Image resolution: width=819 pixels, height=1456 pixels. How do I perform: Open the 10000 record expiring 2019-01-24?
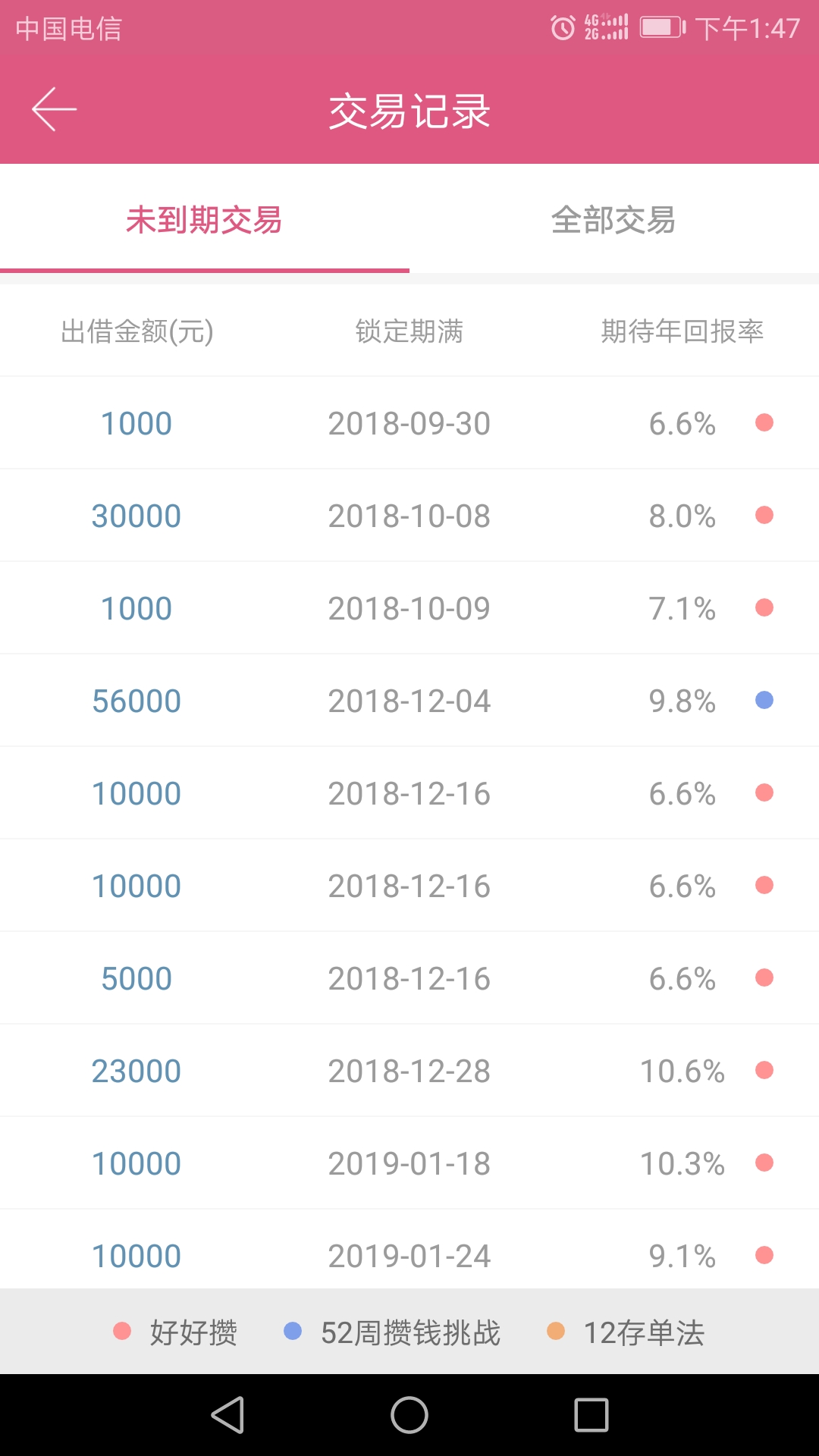[x=409, y=1250]
